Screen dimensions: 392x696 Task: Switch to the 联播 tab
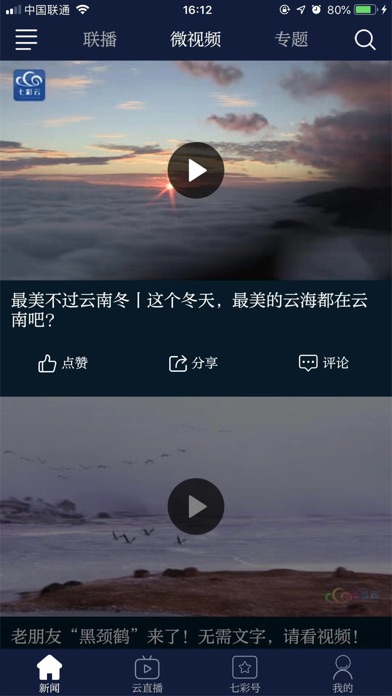[100, 40]
